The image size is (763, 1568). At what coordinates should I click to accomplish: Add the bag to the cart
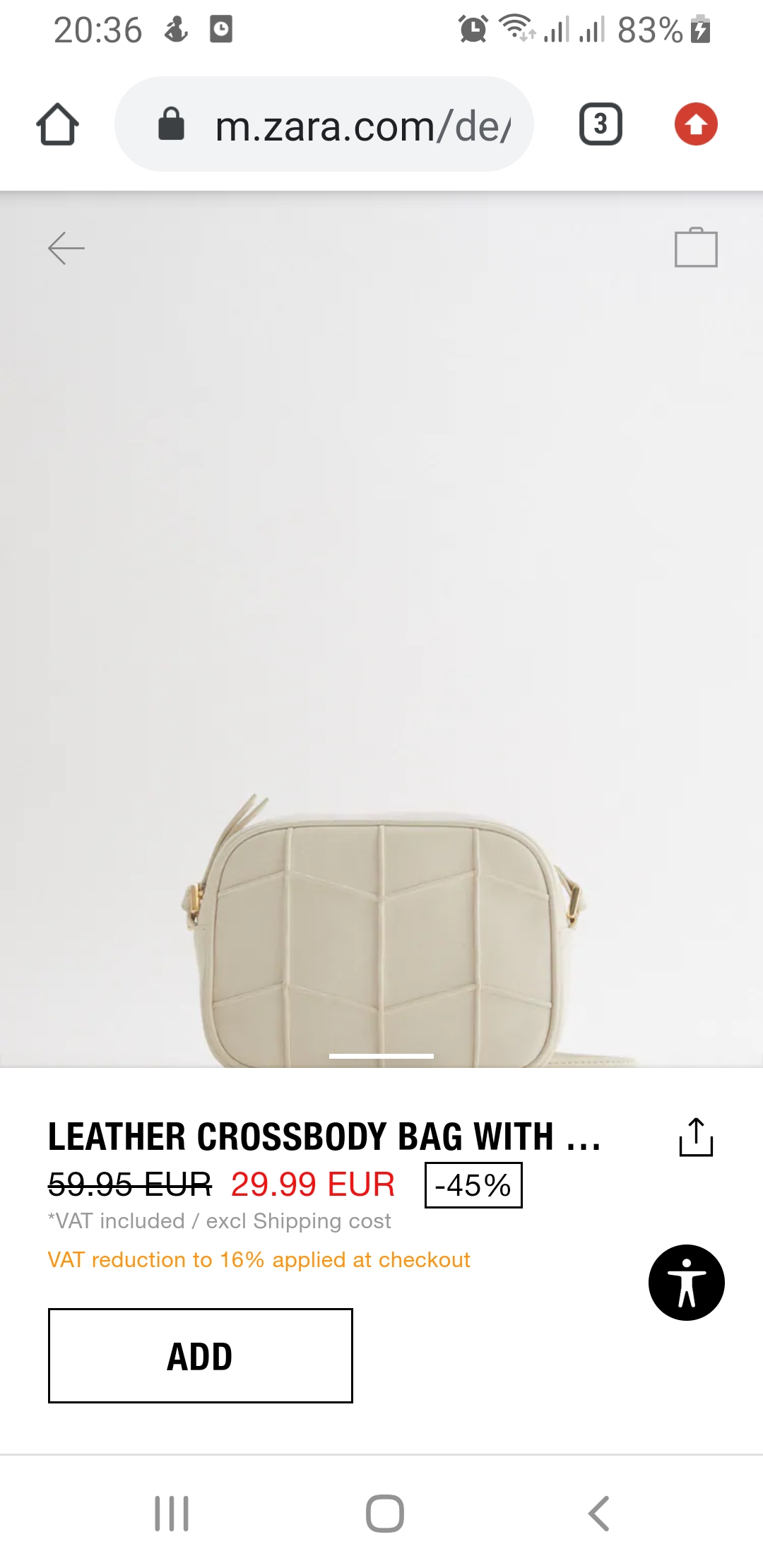pos(201,1355)
